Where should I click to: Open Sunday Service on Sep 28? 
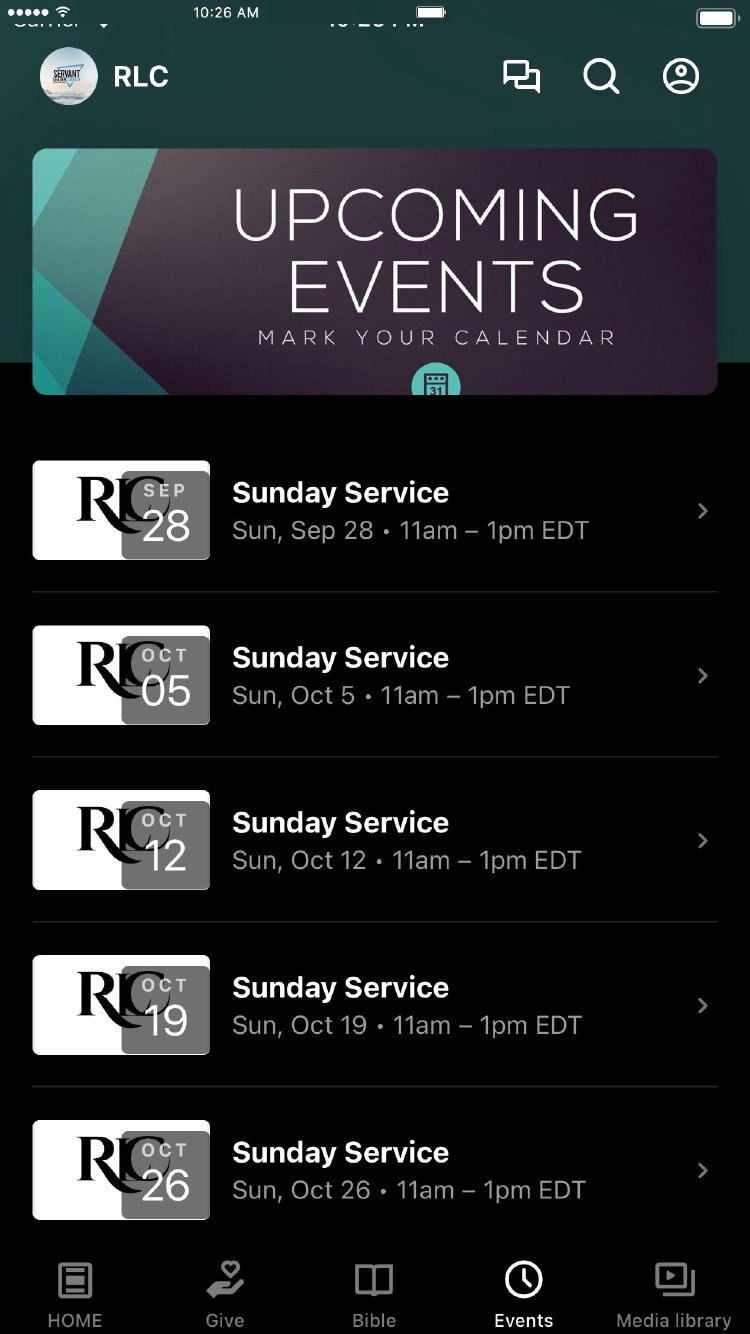(x=375, y=510)
